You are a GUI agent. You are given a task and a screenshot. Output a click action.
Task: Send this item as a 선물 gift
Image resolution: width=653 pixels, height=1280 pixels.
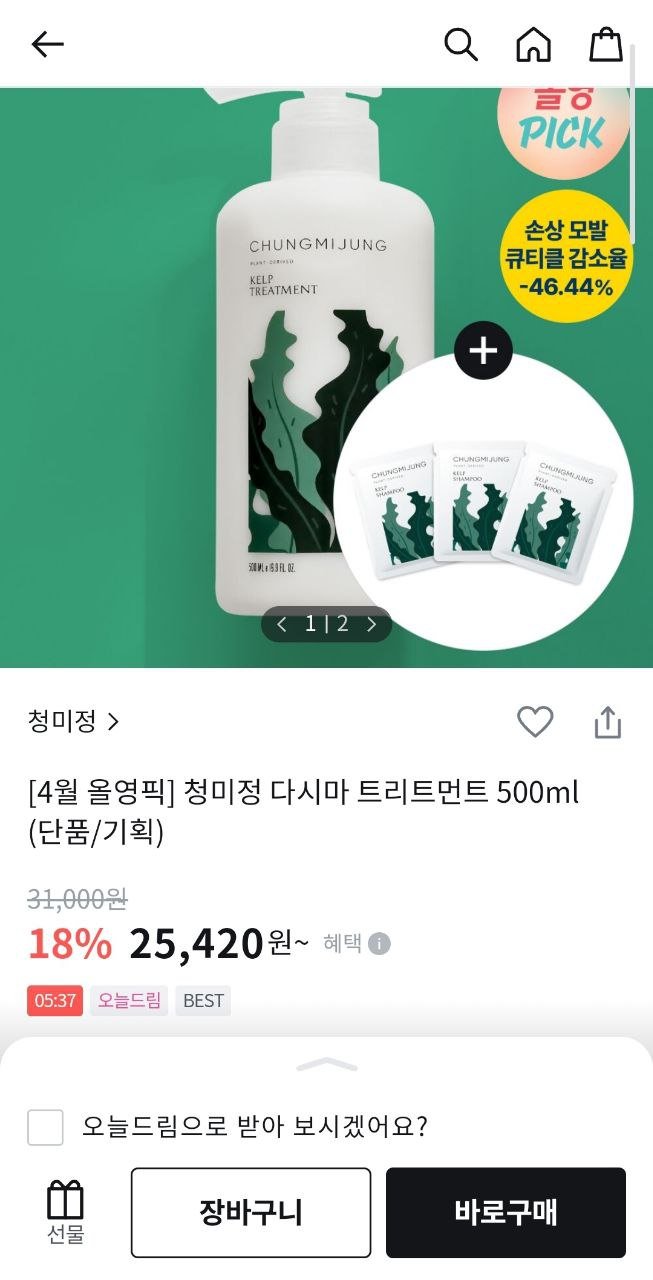[x=66, y=1212]
